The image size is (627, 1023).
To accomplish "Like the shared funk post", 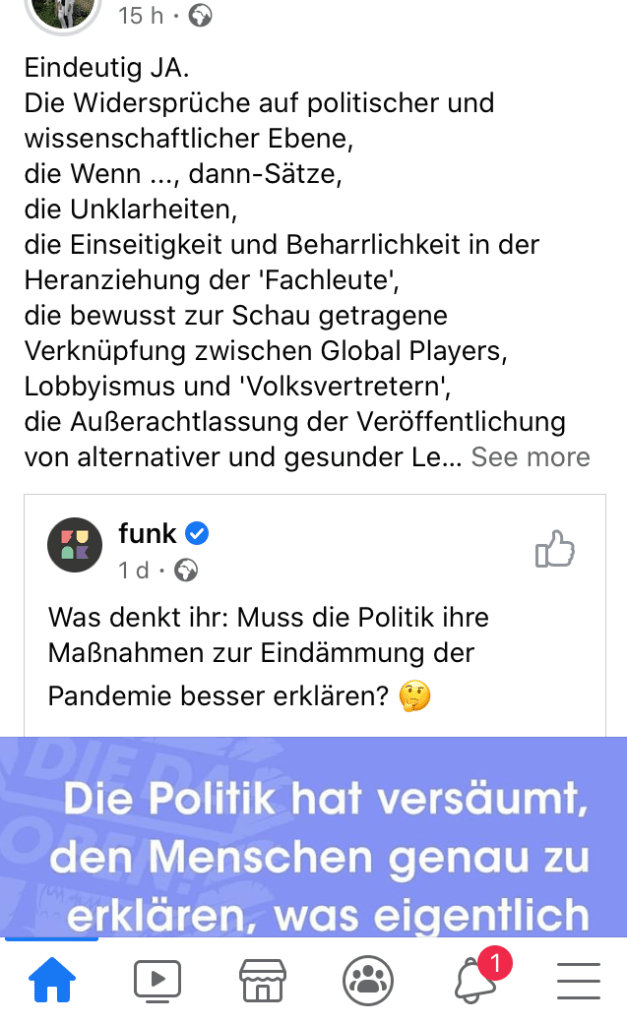I will point(555,549).
